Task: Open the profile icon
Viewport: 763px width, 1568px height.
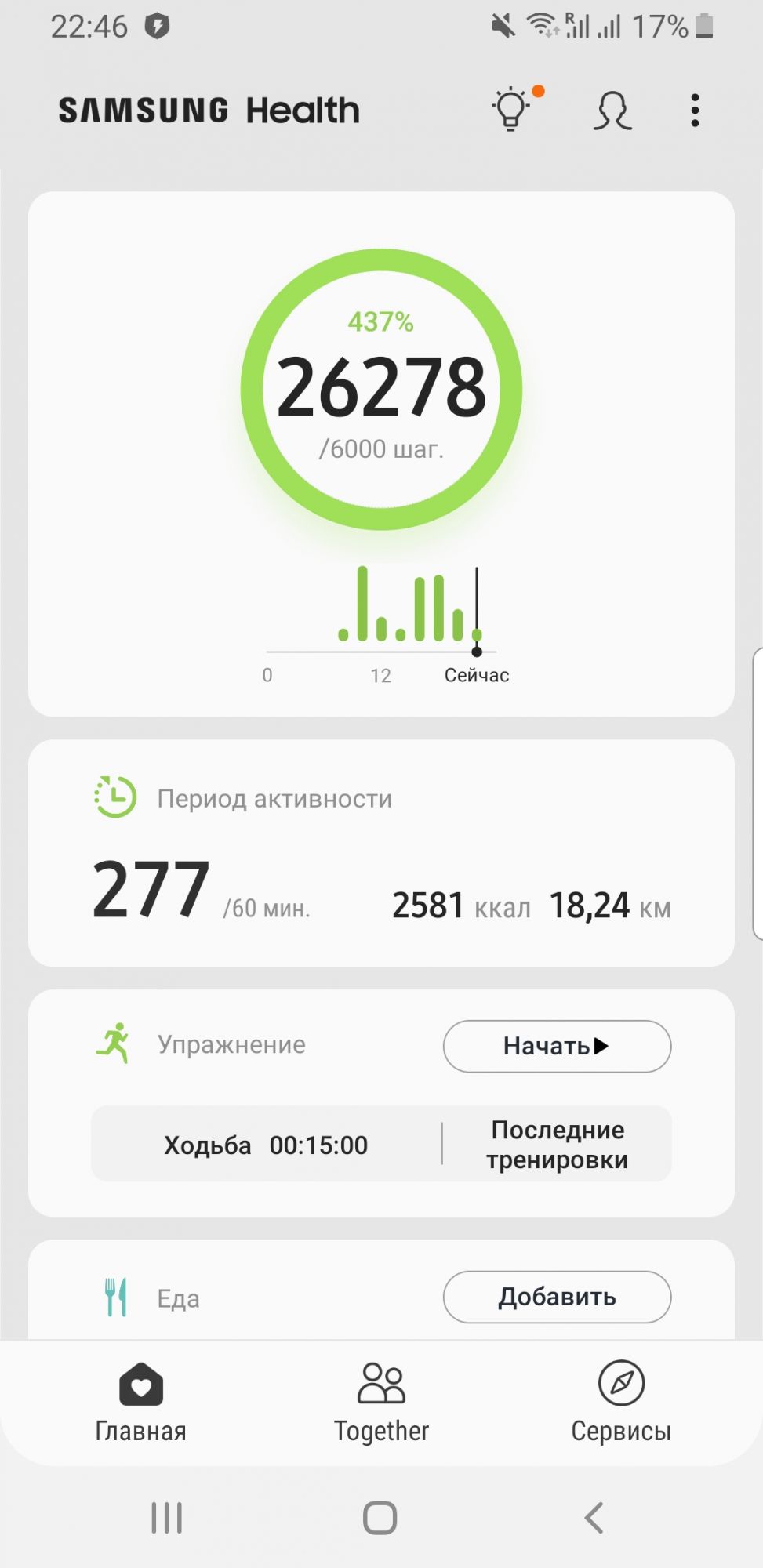Action: tap(612, 111)
